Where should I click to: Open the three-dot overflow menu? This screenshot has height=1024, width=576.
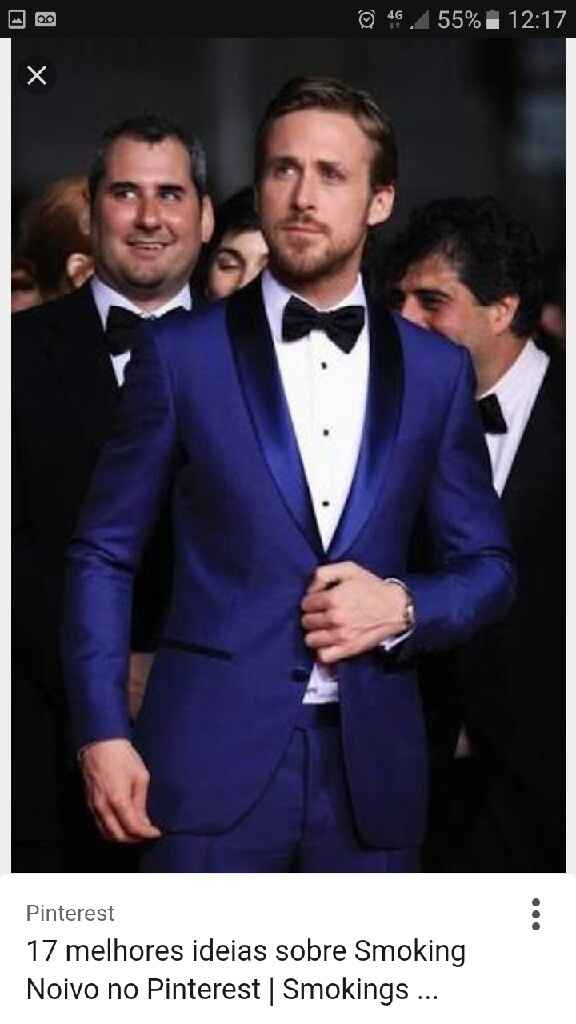pos(536,914)
